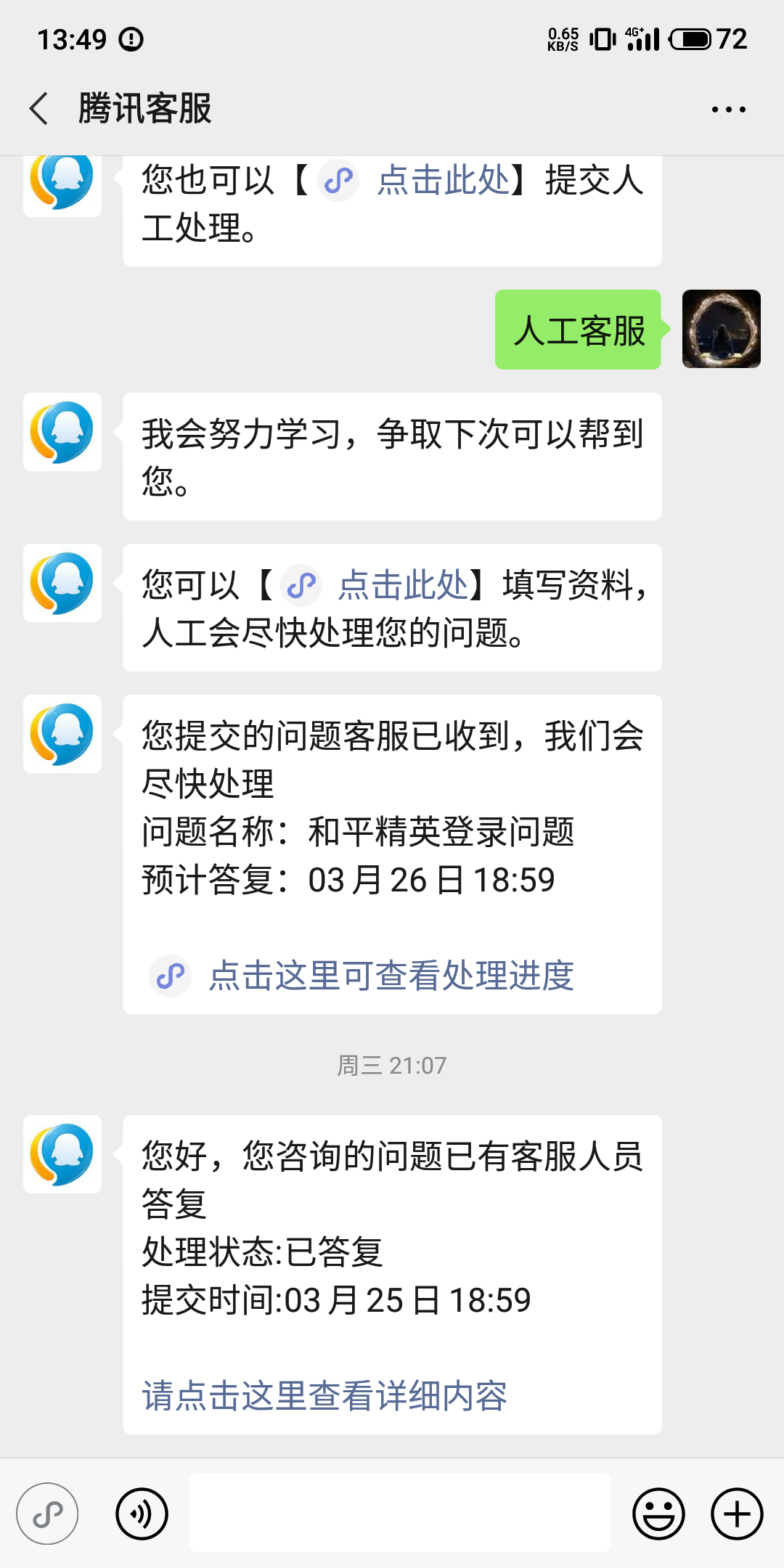Screen dimensions: 784x1568
Task: Open 请点击这里查看详细内容 link
Action: [324, 1396]
